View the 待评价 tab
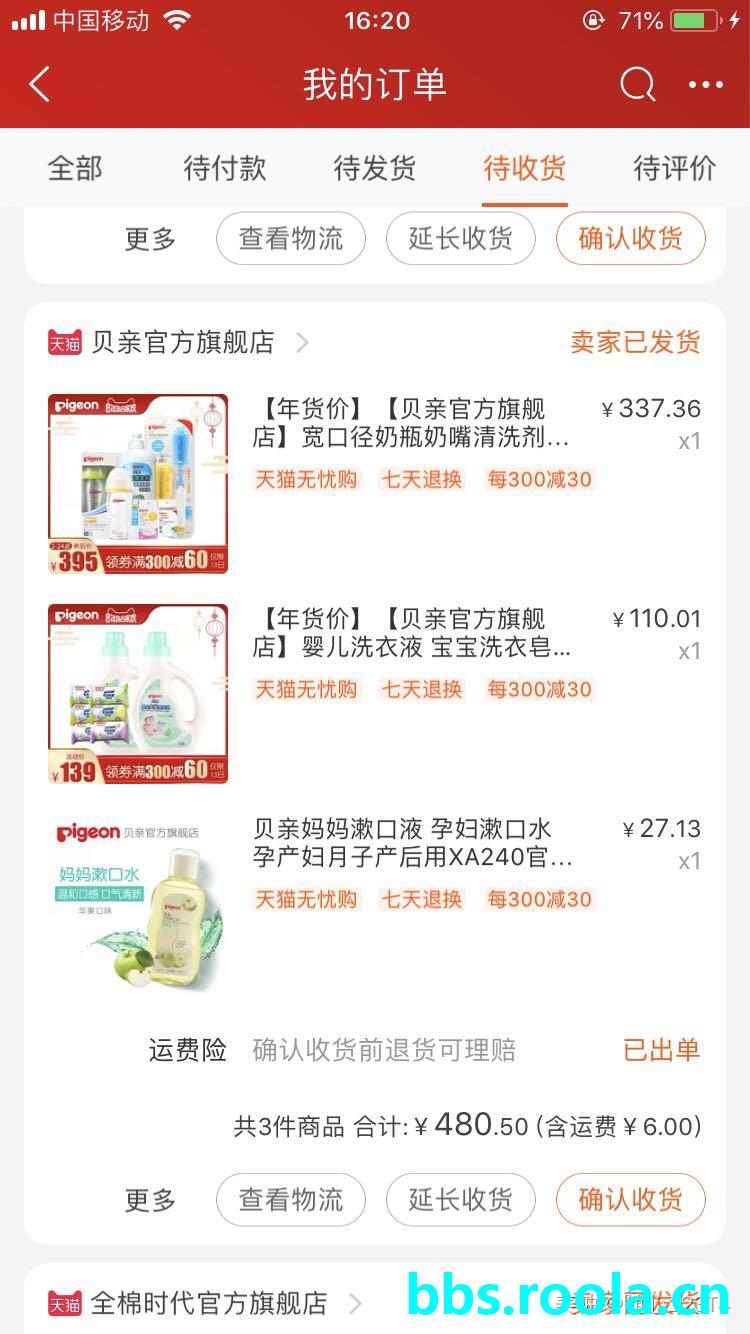Image resolution: width=750 pixels, height=1334 pixels. (675, 168)
